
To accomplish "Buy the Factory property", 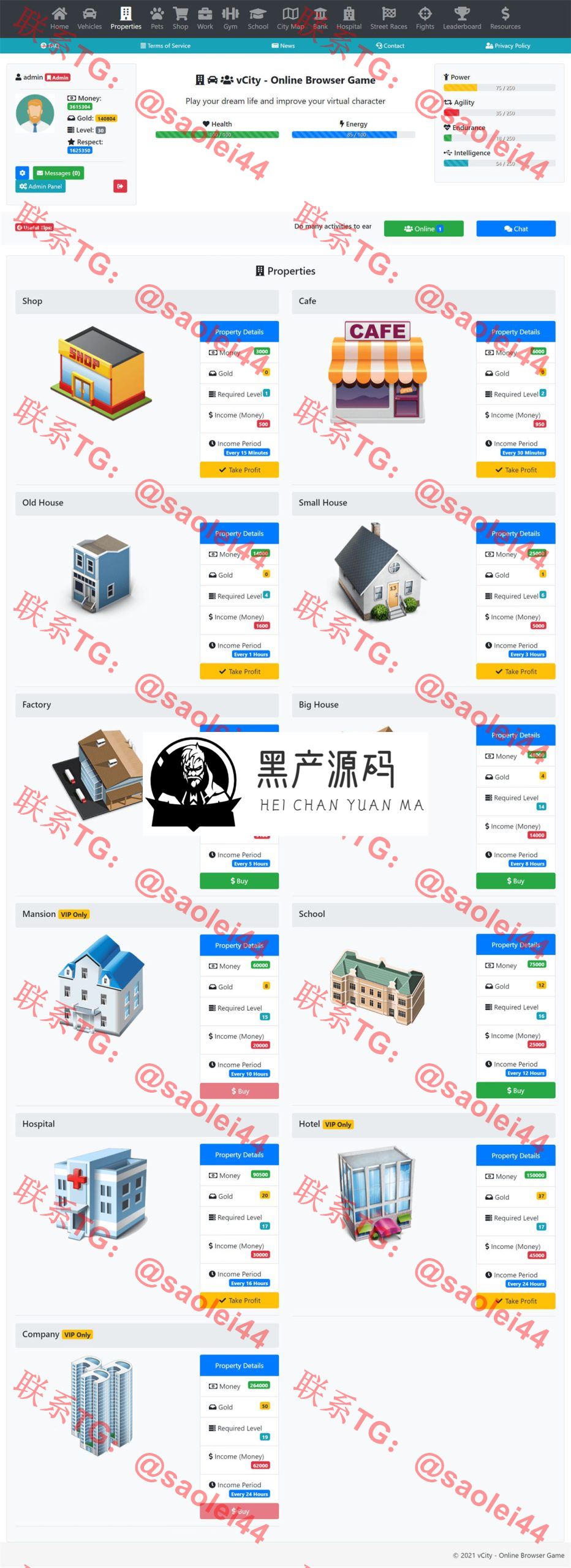I will [x=239, y=881].
